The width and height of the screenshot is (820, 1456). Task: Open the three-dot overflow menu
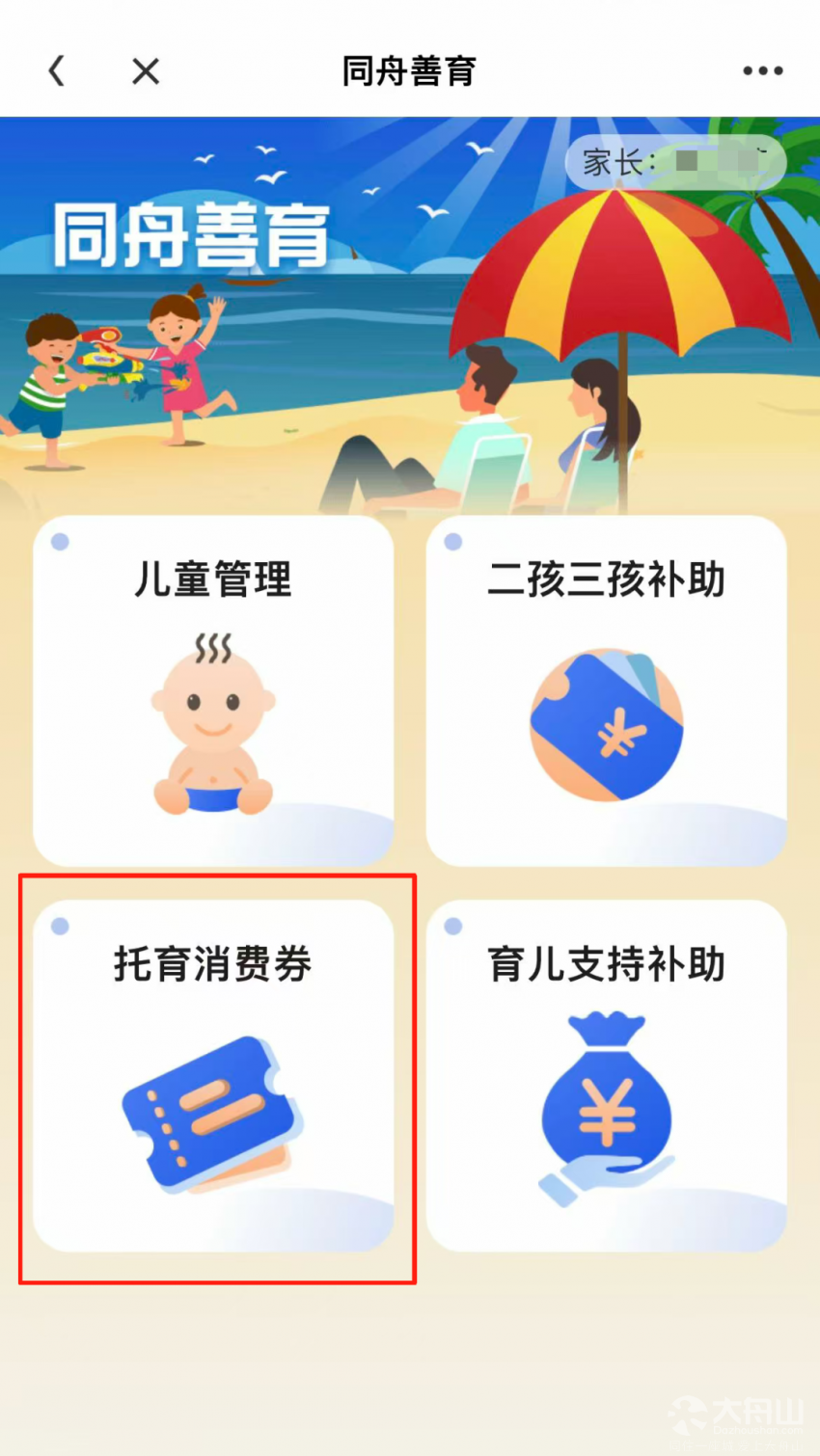(762, 70)
